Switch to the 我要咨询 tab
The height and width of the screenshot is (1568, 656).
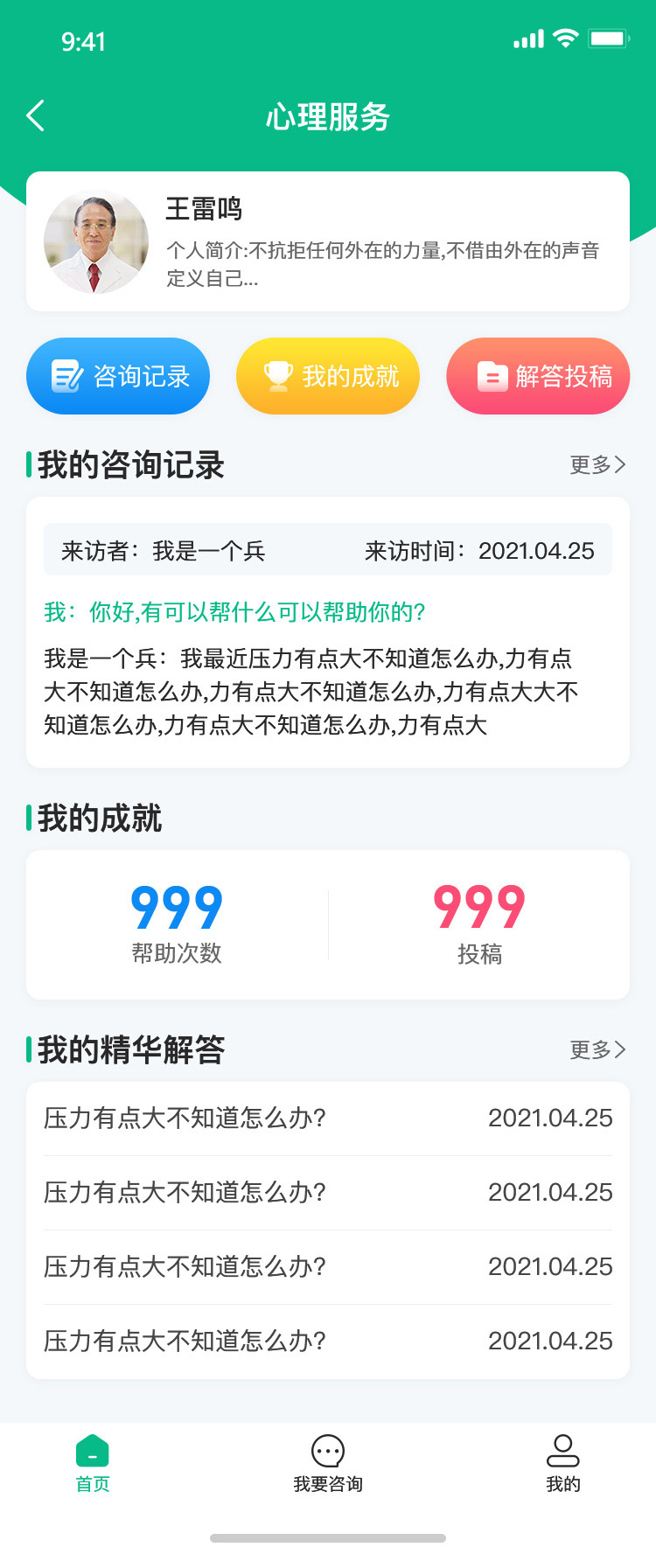pyautogui.click(x=328, y=1463)
